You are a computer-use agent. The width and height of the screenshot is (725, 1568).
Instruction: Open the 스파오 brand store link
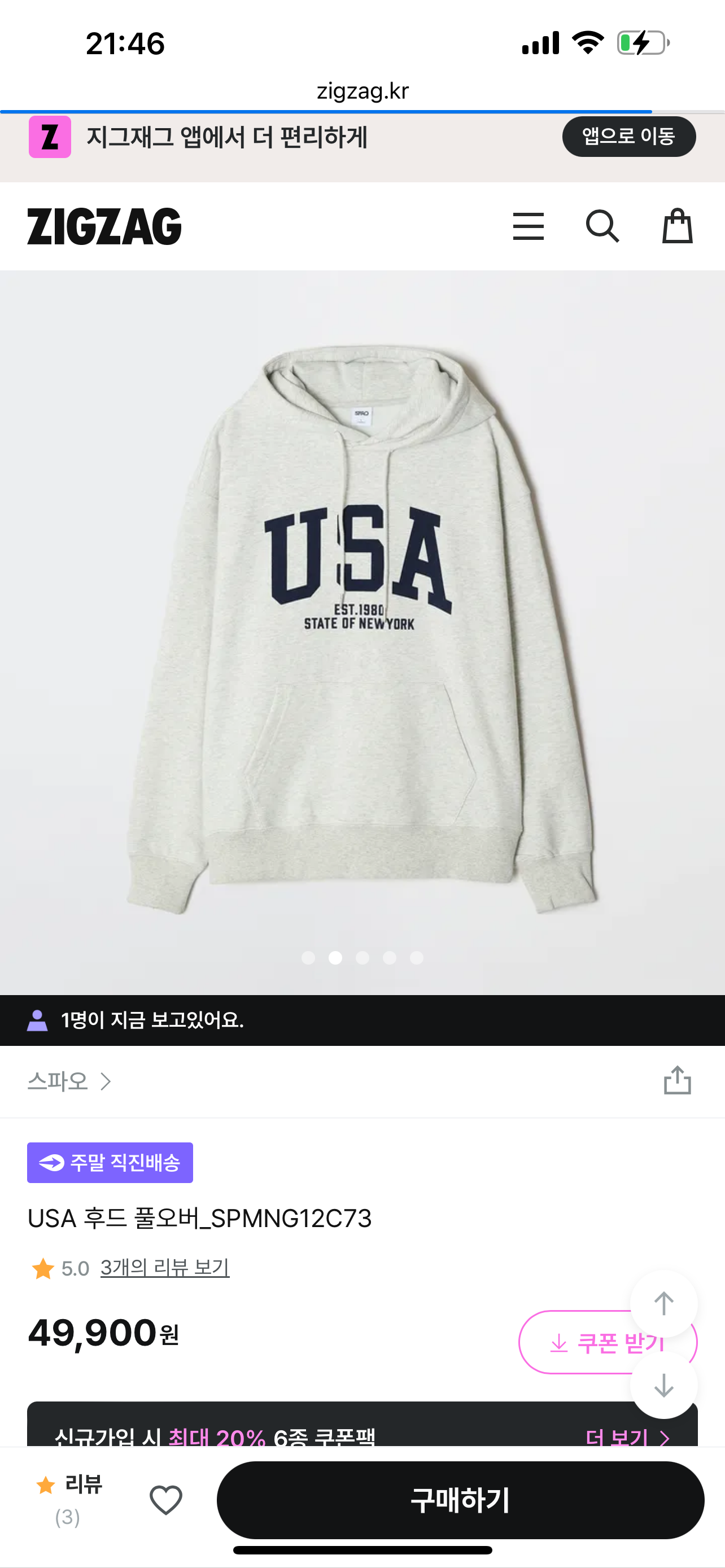(69, 1081)
